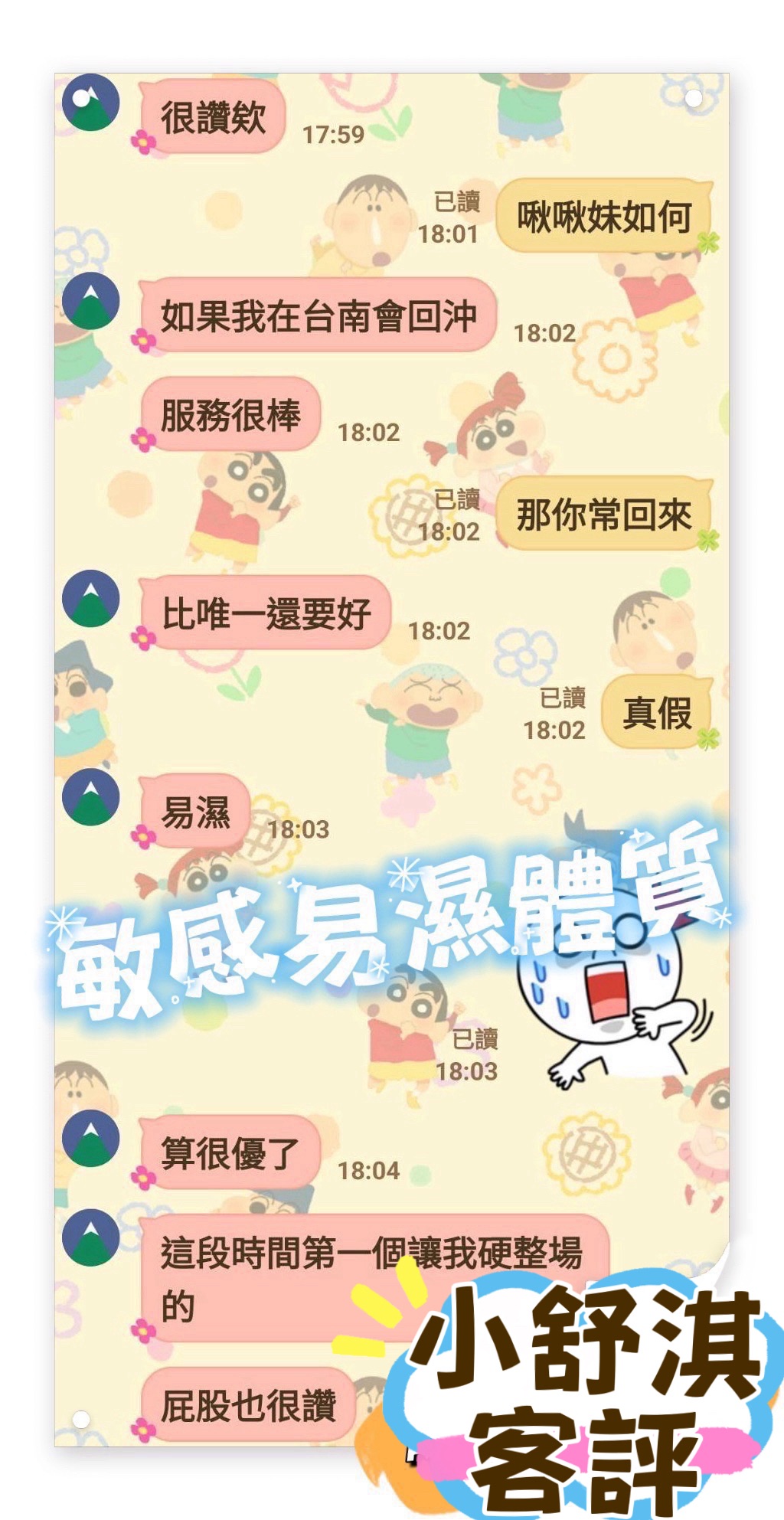Select the 那你常回來 reply bubble
This screenshot has width=784, height=1520.
coord(605,517)
